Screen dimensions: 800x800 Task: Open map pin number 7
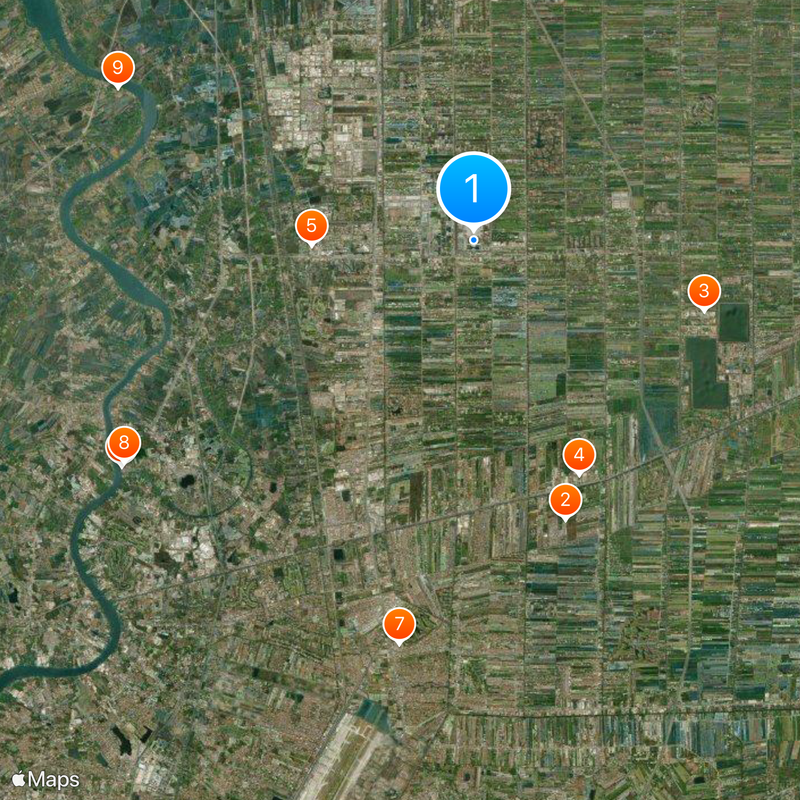coord(399,625)
